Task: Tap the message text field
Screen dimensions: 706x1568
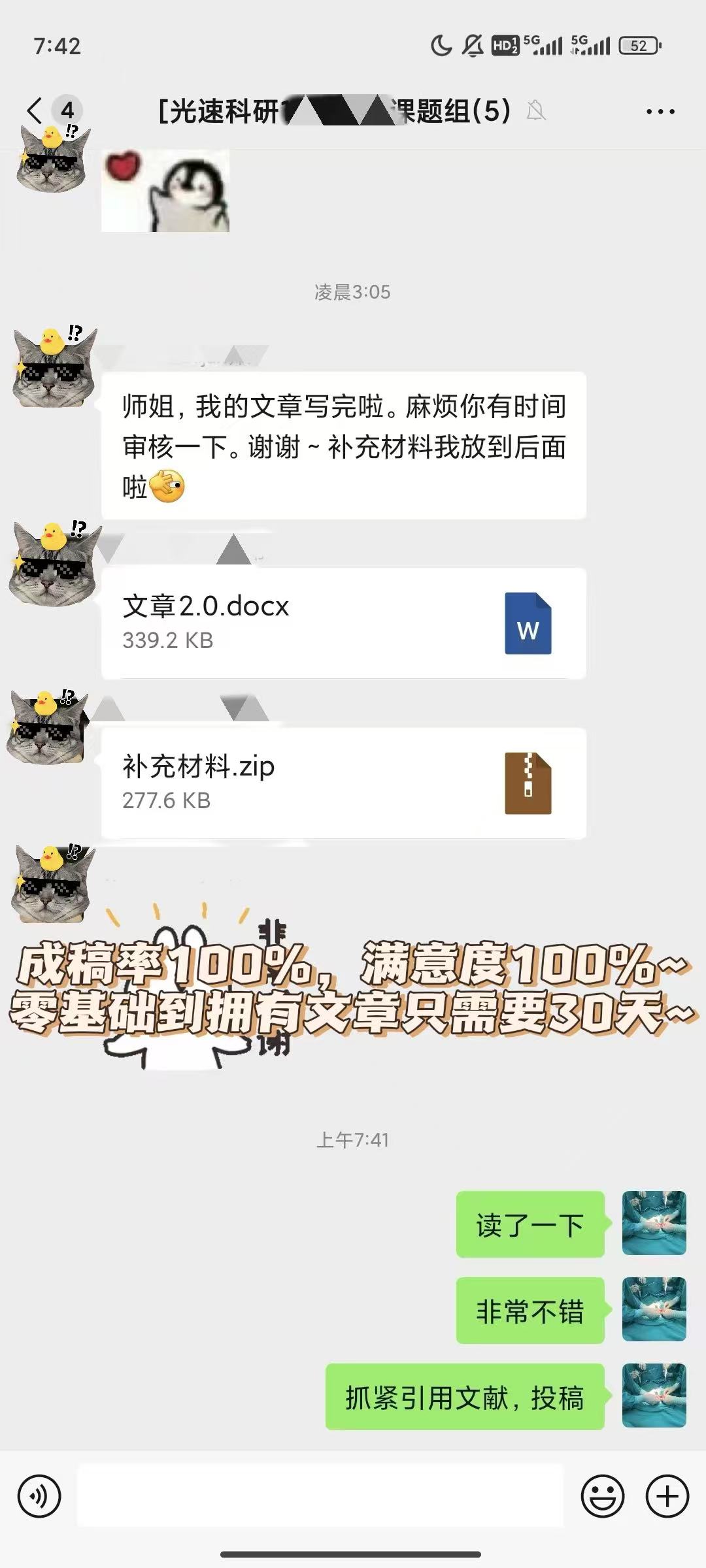Action: coord(320,1495)
